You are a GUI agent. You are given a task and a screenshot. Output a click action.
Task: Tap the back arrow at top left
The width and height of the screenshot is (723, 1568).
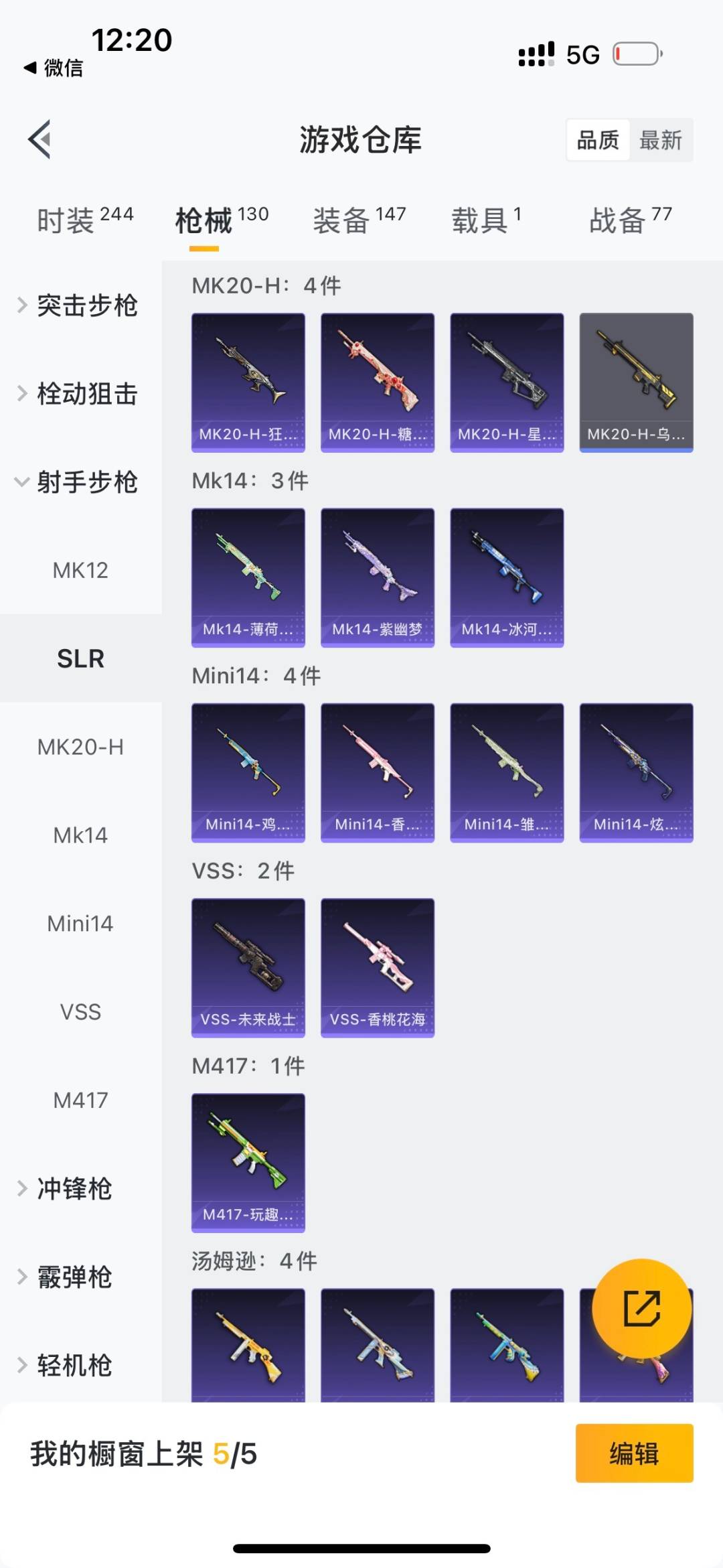(38, 139)
